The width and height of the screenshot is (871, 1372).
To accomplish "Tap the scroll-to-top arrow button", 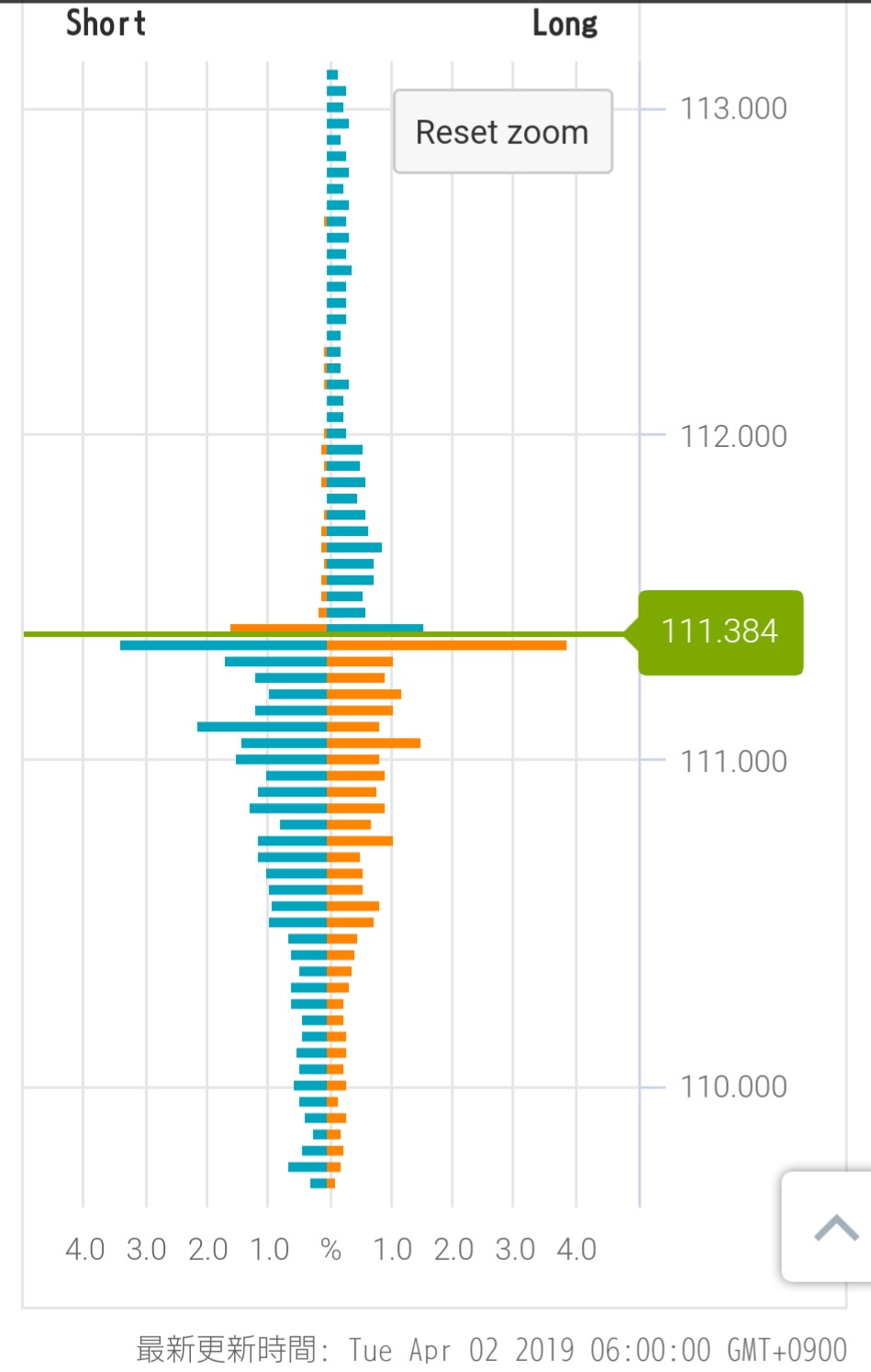I will (832, 1227).
